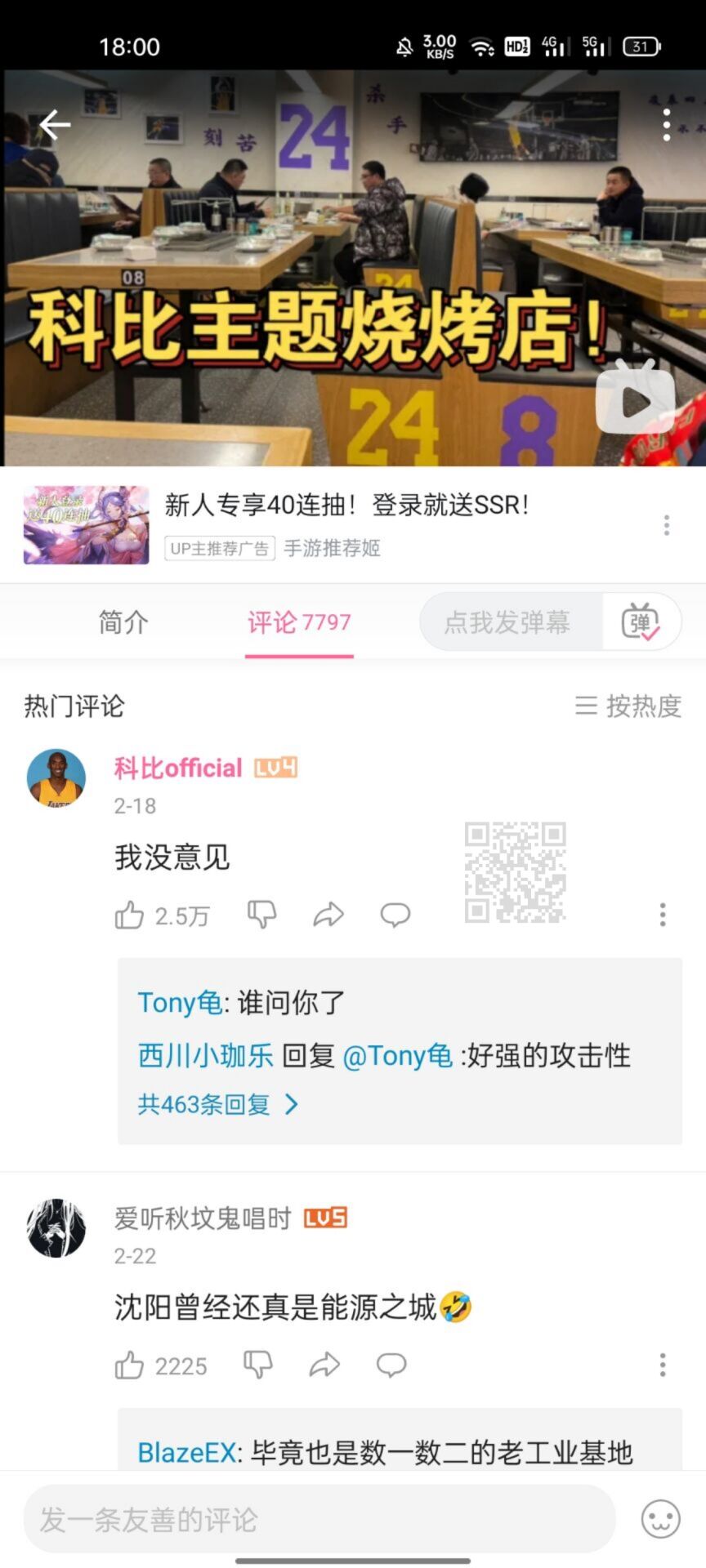Write in the 发一条友善的评论 box
706x1568 pixels.
coord(319,1519)
